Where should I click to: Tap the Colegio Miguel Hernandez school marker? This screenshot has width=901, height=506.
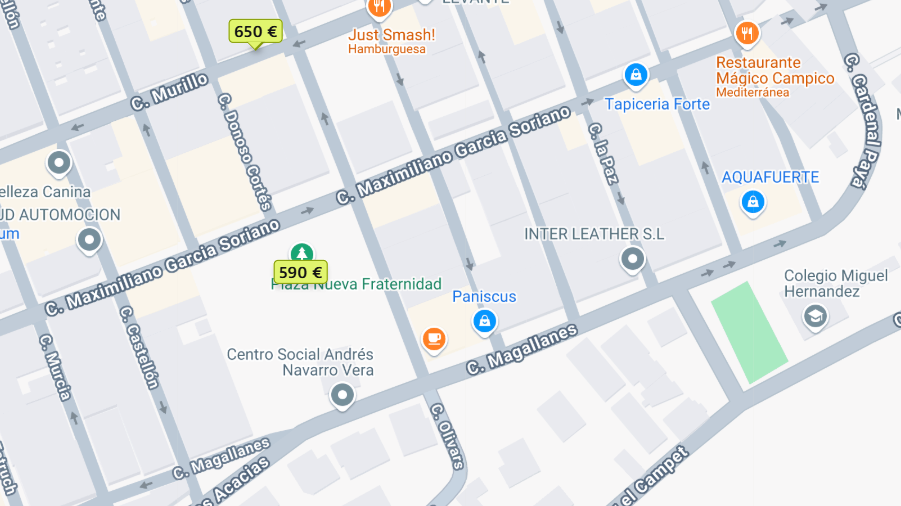(x=815, y=317)
